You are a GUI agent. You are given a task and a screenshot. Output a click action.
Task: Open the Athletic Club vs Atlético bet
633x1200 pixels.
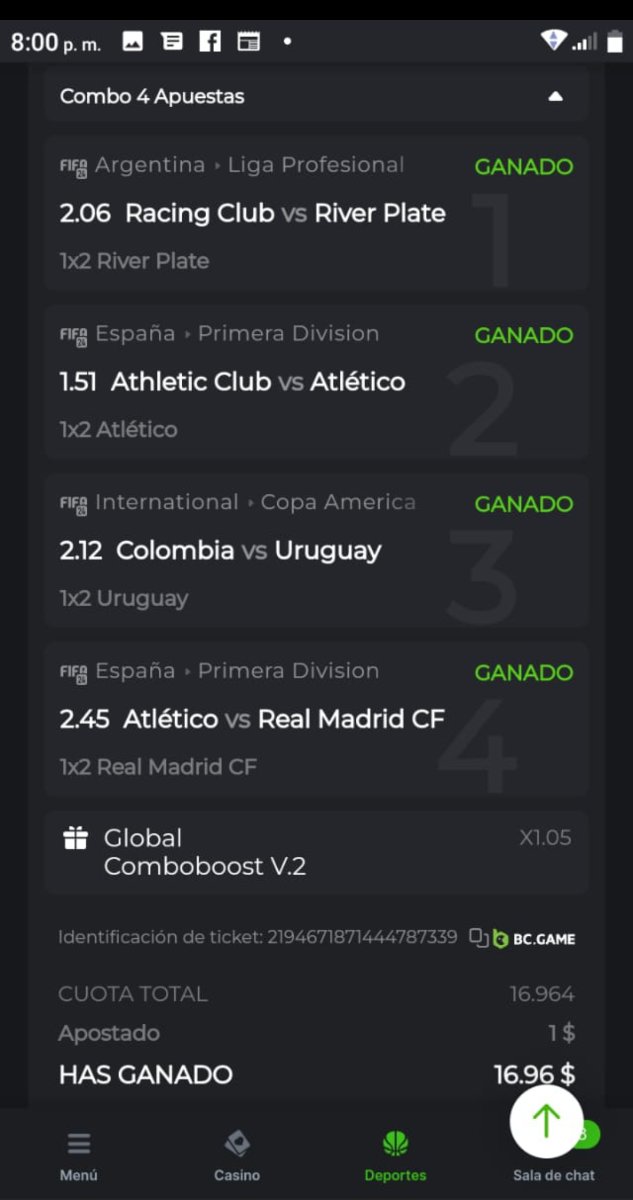click(232, 382)
